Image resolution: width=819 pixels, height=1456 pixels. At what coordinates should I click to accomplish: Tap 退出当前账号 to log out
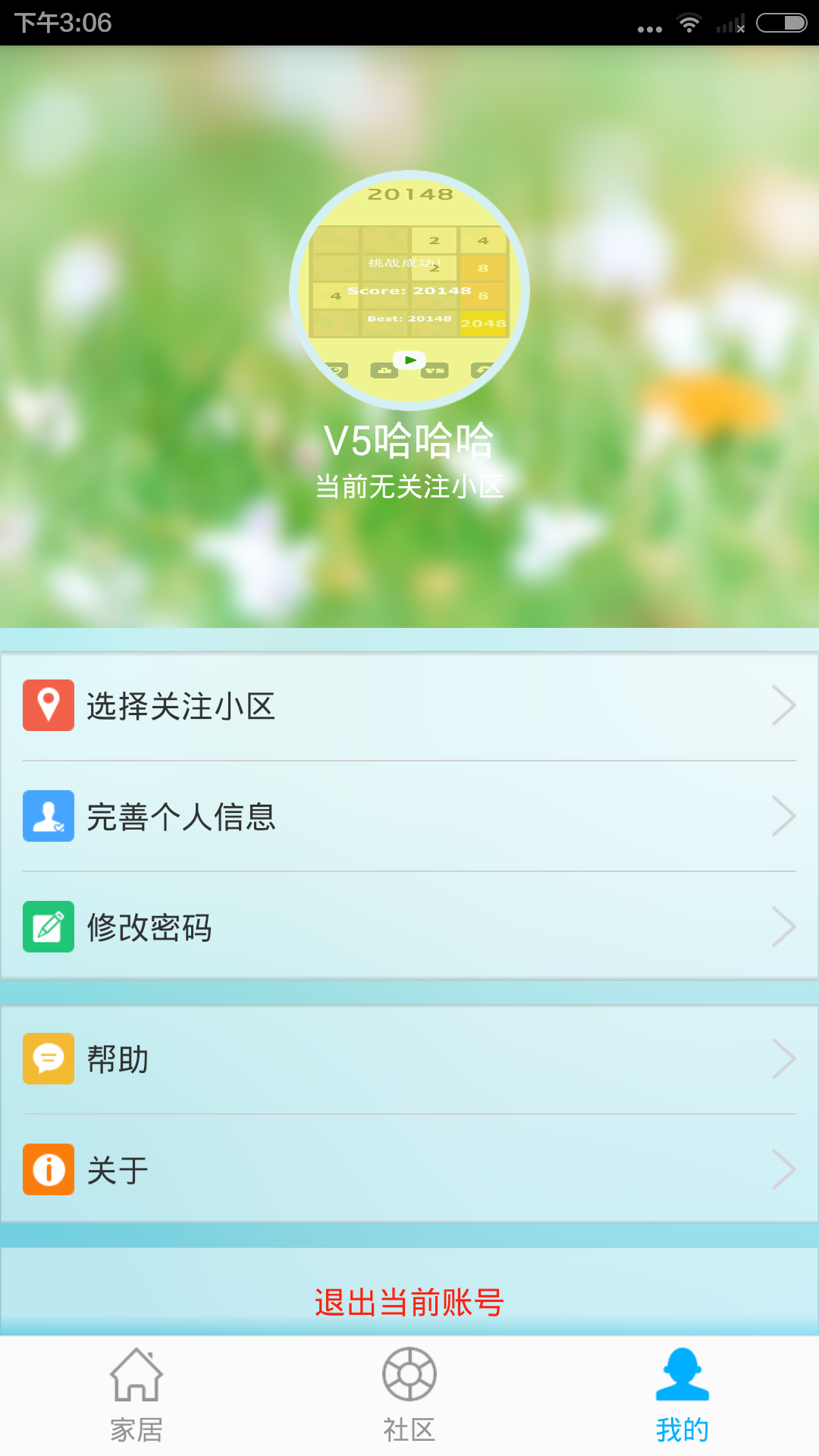pyautogui.click(x=409, y=1301)
